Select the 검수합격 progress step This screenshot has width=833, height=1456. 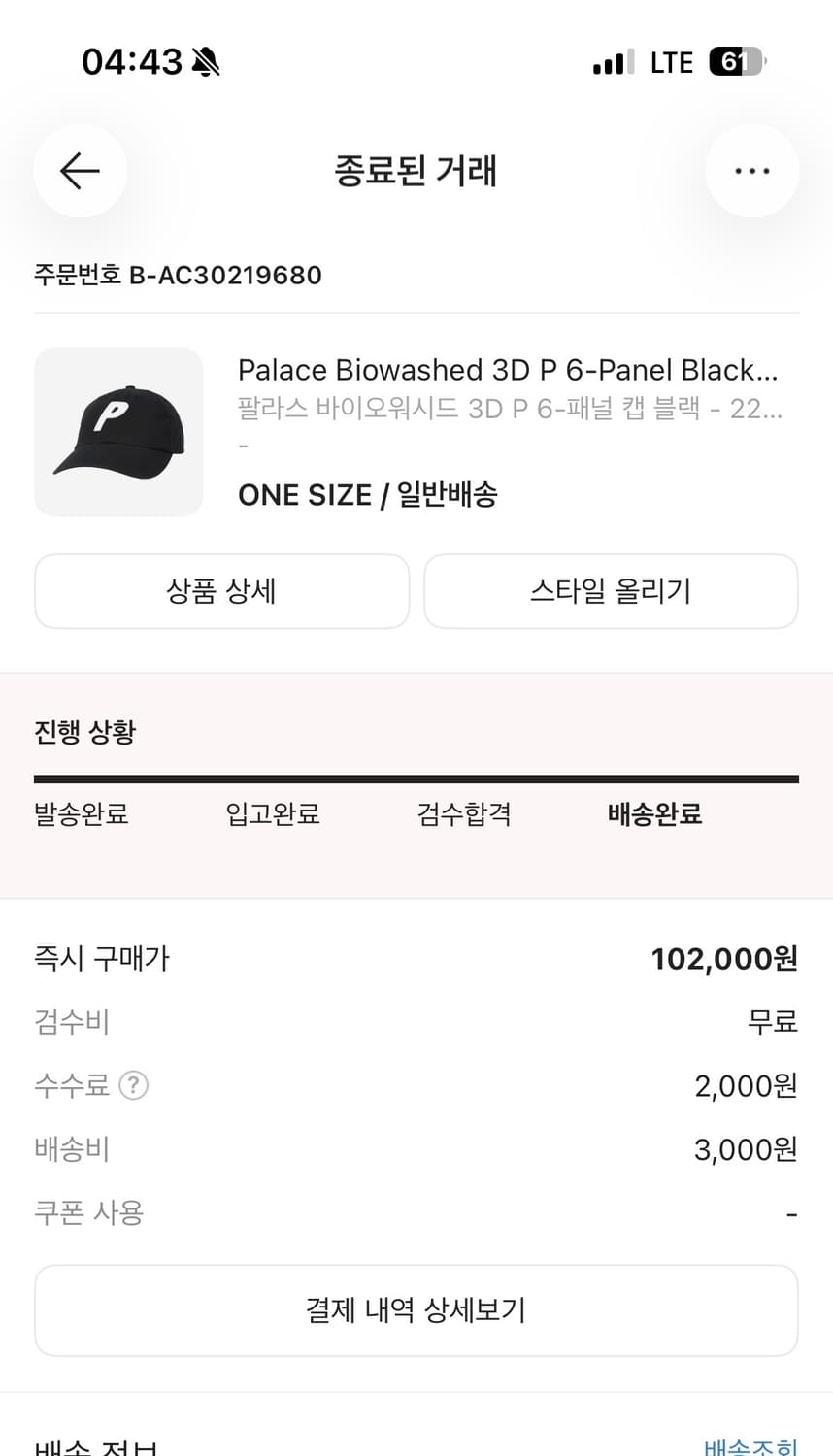click(x=463, y=815)
